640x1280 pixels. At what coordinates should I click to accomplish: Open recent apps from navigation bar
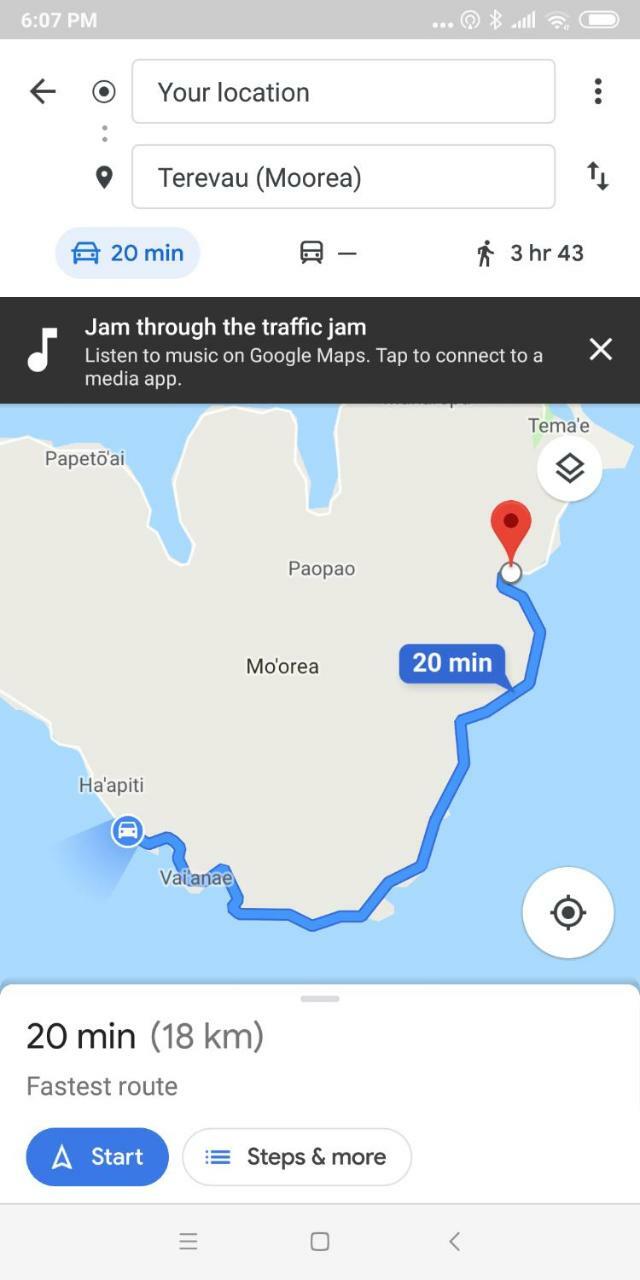pos(188,1241)
